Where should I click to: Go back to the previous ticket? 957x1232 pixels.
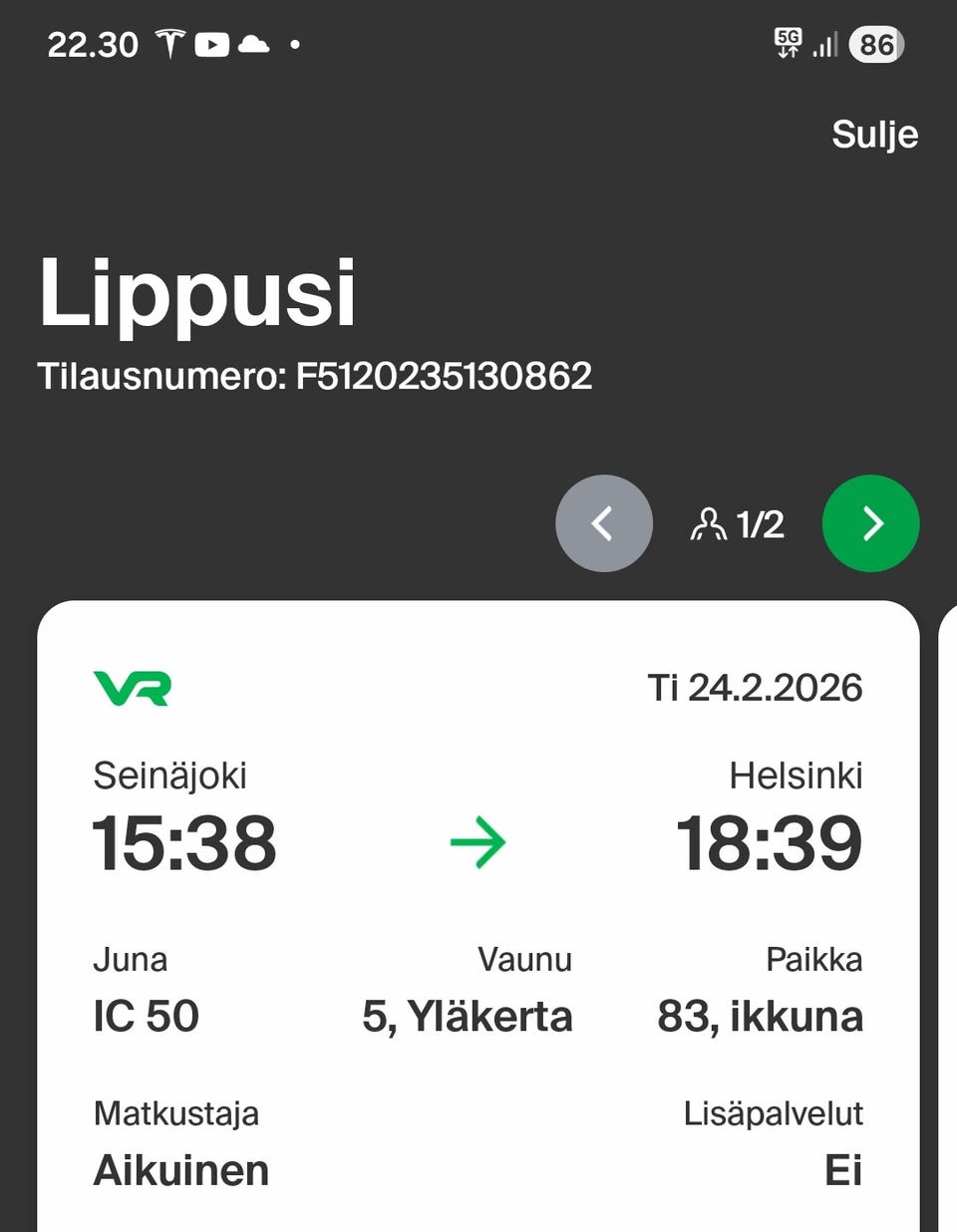click(x=603, y=523)
